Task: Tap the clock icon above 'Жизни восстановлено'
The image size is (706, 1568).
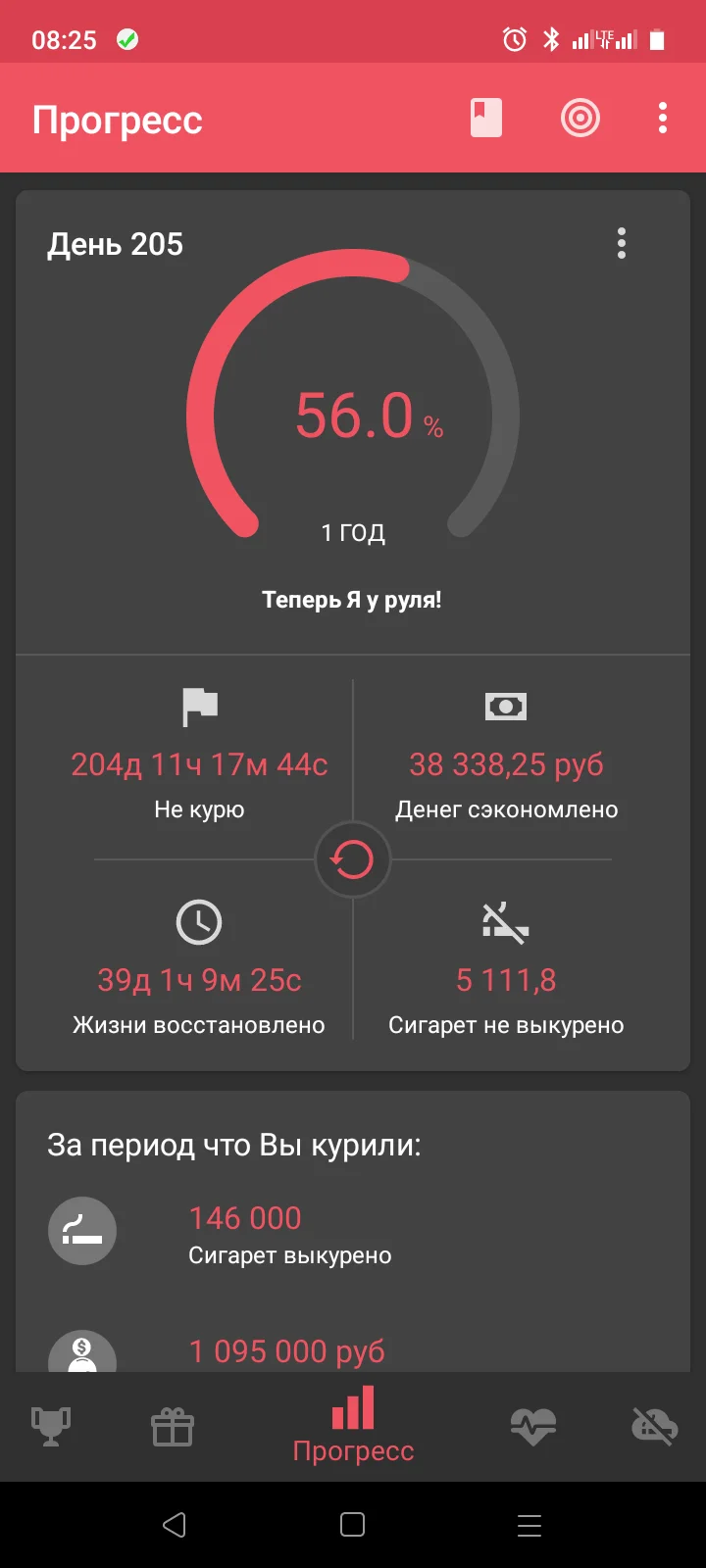Action: pos(199,921)
